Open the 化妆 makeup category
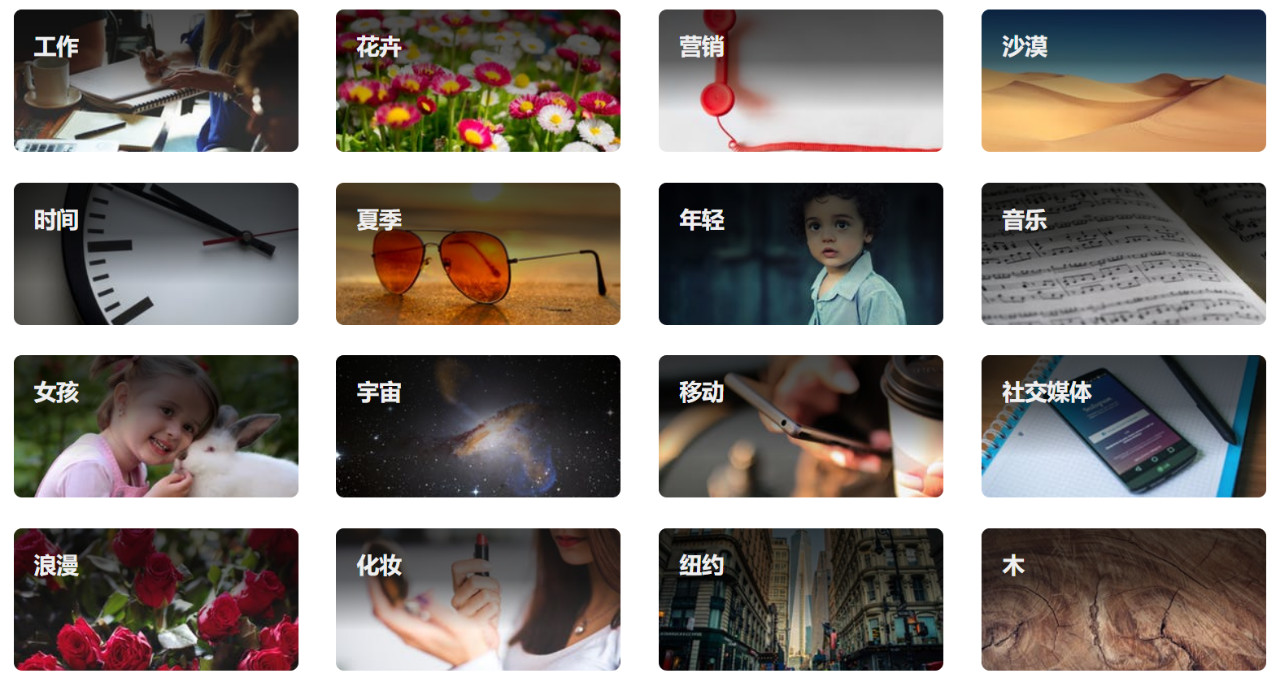This screenshot has height=685, width=1280. [478, 599]
